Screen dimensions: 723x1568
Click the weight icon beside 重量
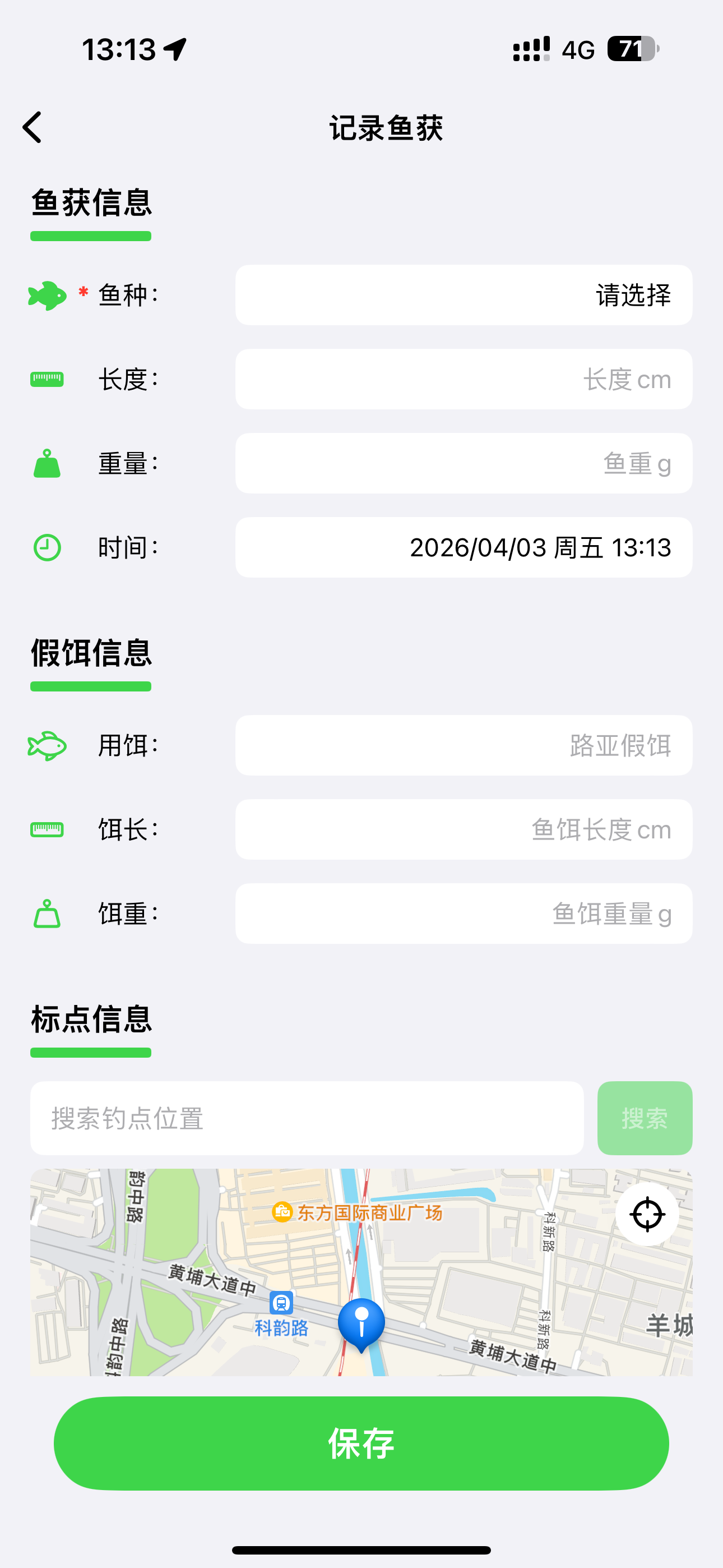pos(47,463)
